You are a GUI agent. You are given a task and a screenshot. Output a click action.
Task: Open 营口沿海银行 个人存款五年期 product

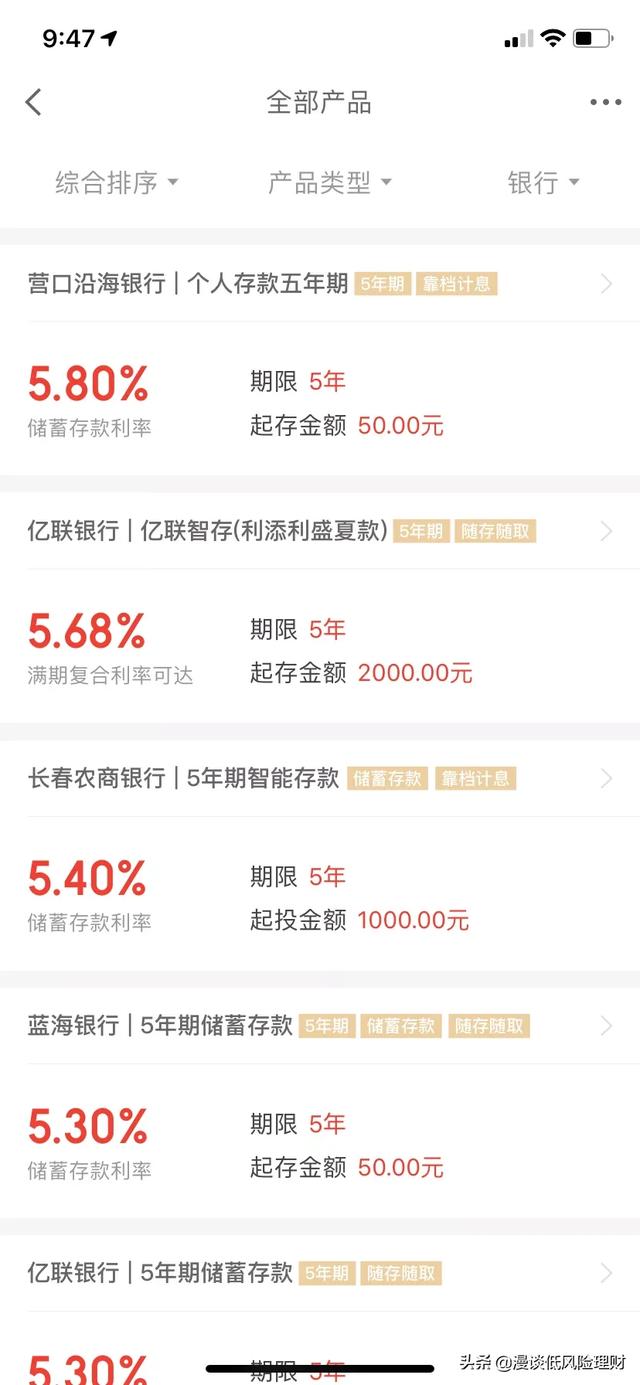[x=320, y=360]
